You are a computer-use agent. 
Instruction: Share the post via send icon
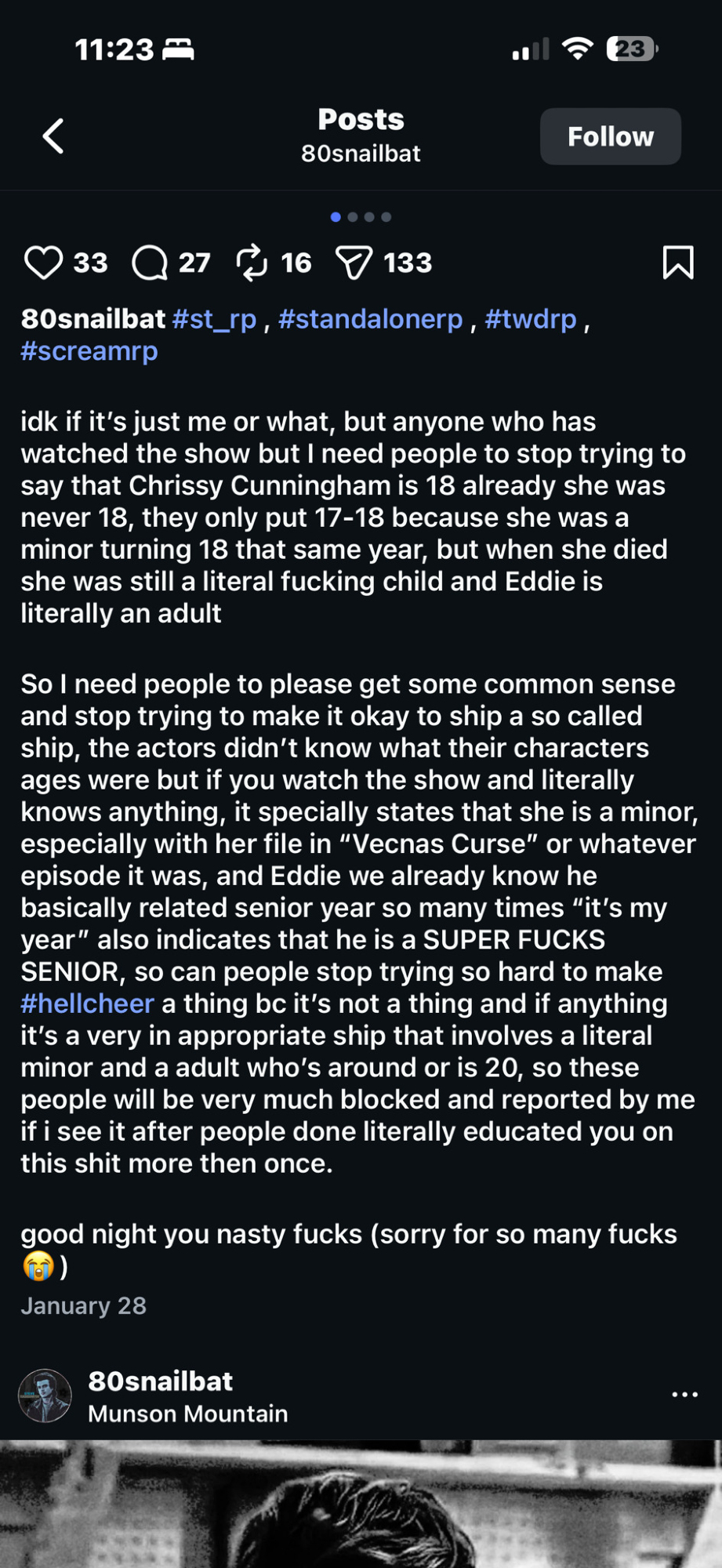(x=354, y=263)
